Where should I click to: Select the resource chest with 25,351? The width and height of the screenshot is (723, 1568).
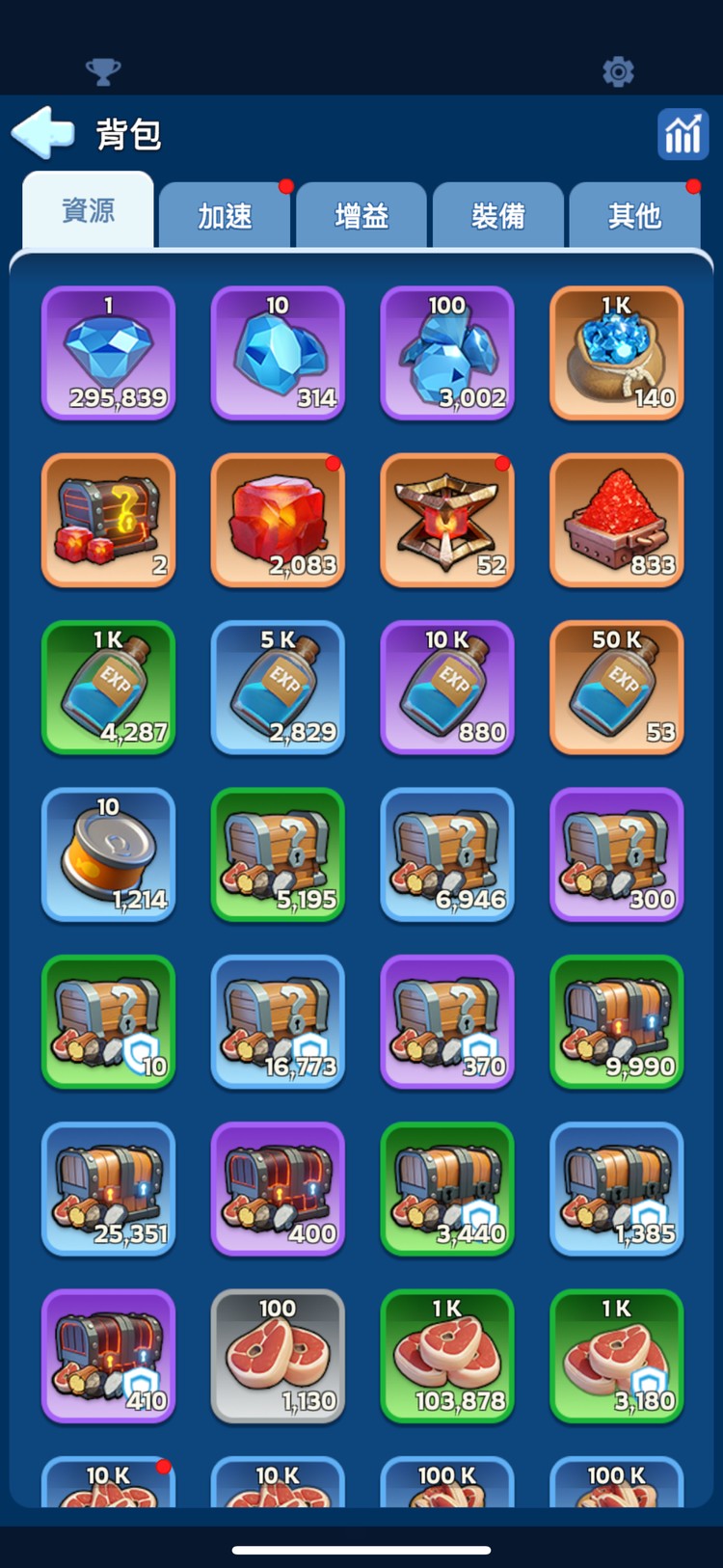(x=108, y=1189)
